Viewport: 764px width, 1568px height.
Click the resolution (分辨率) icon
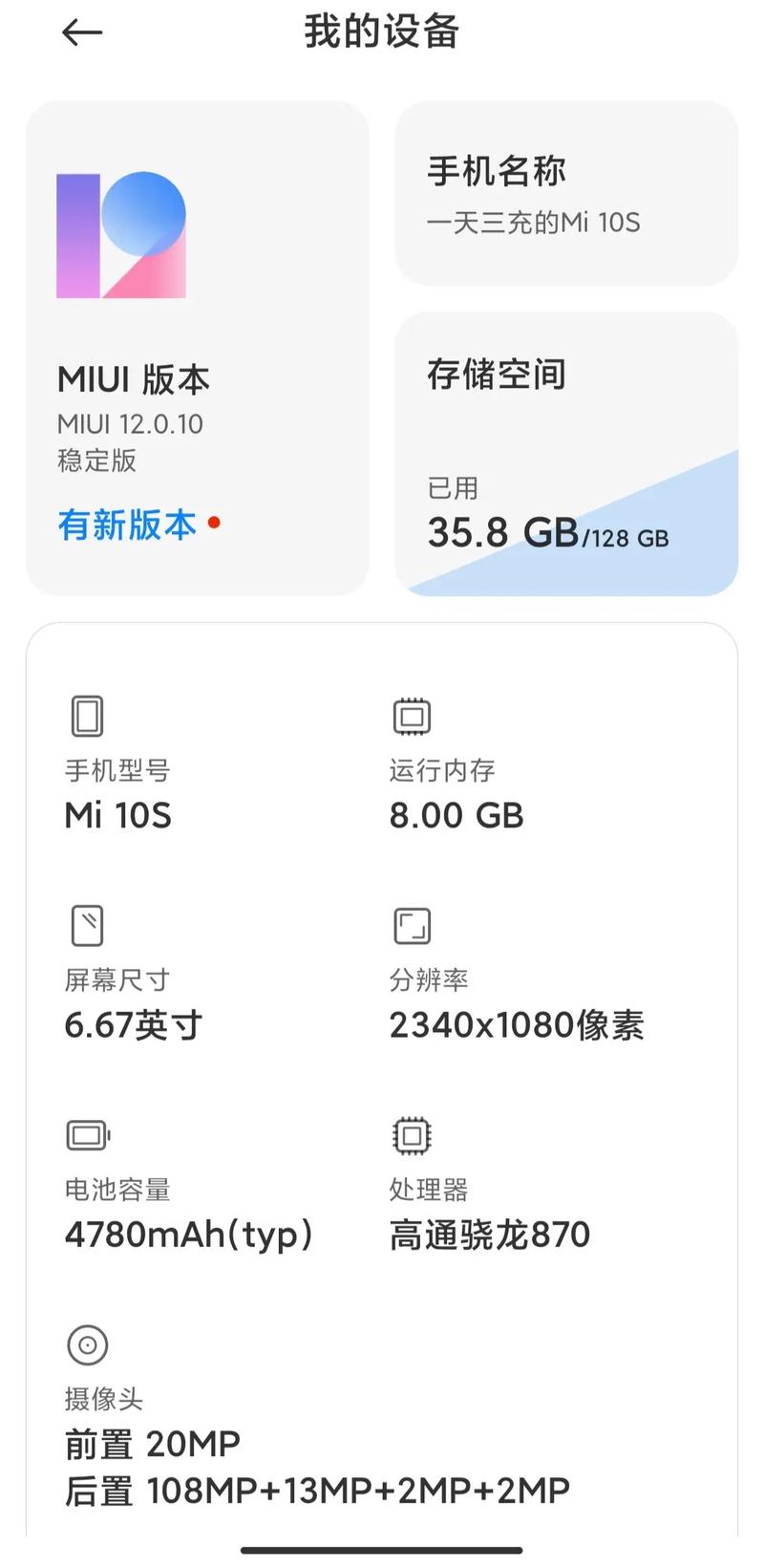point(411,925)
